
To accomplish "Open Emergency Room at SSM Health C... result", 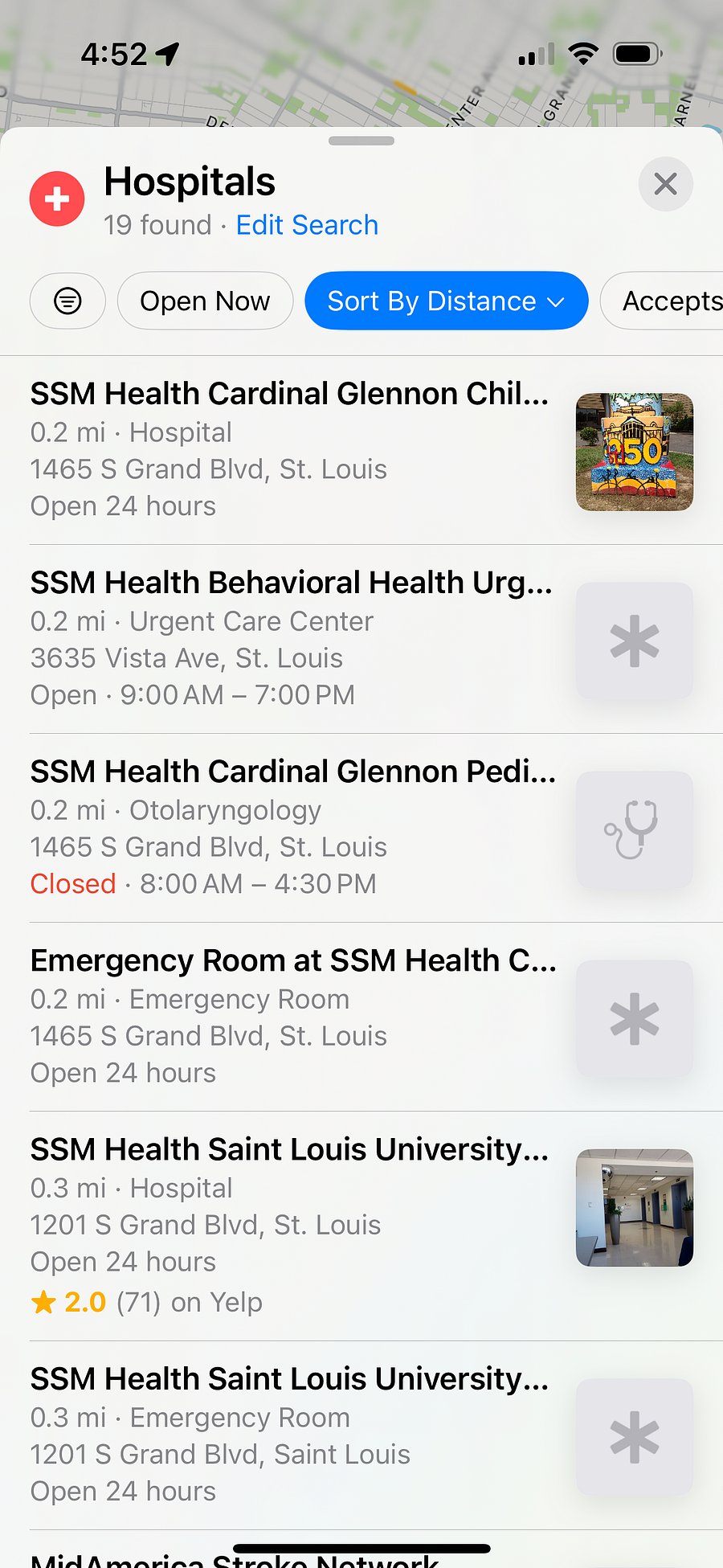I will [361, 1017].
